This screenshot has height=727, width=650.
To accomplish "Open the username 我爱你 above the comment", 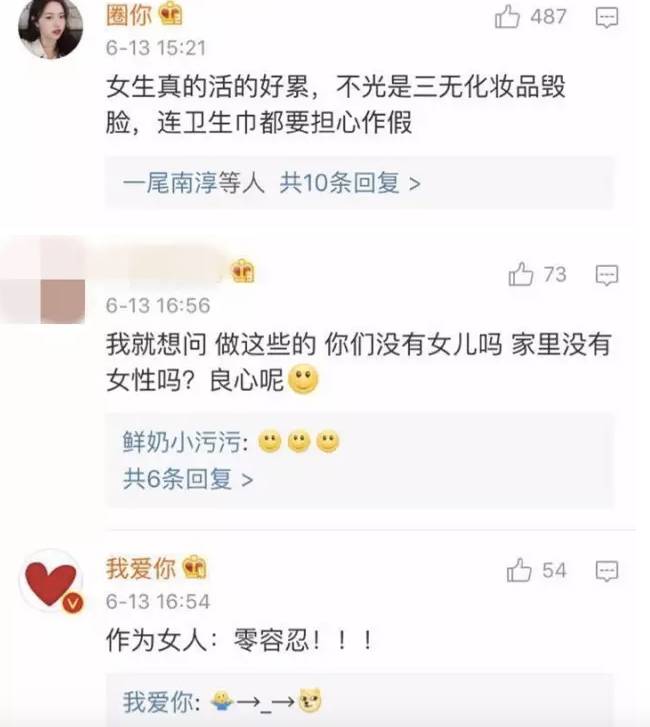I will click(141, 568).
